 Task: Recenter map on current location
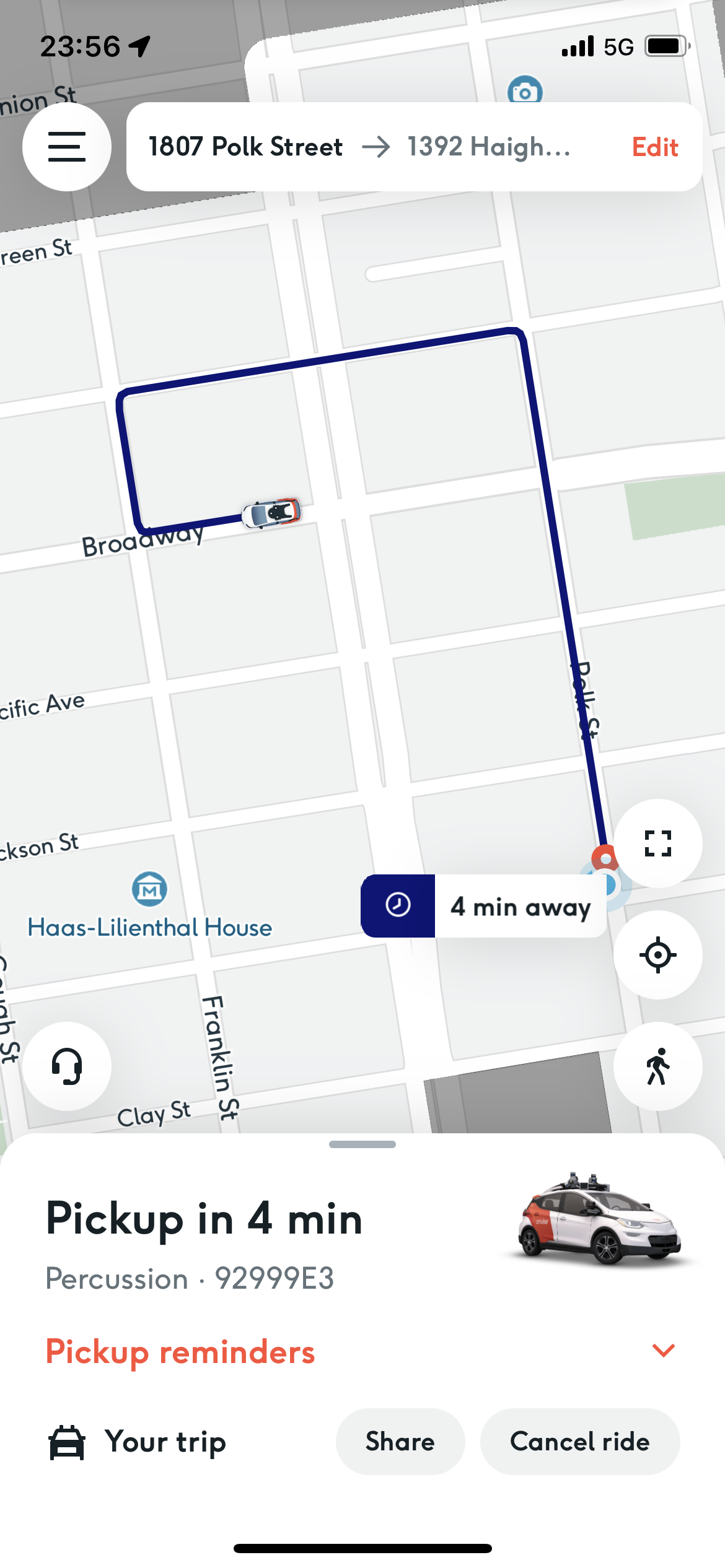pos(657,954)
